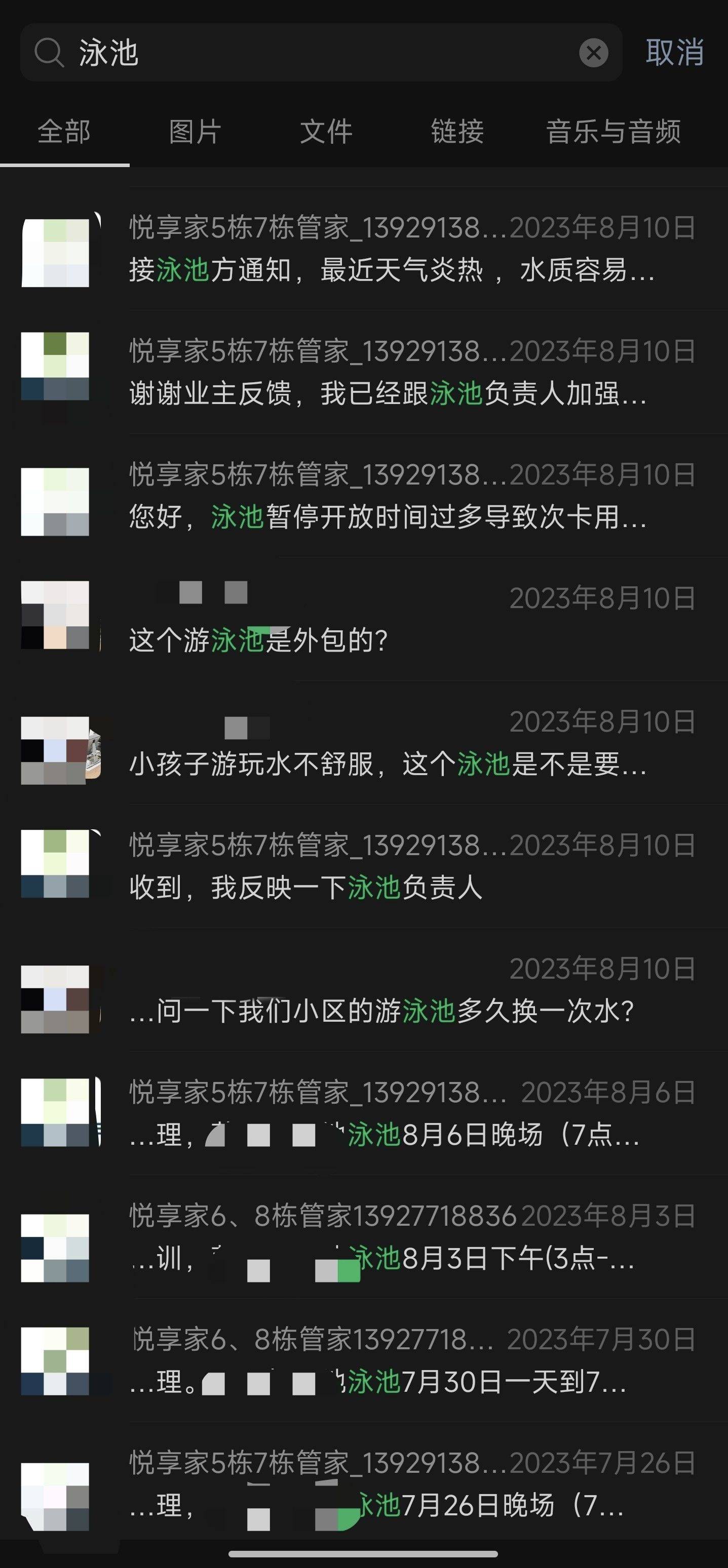Clear the 泳池 search text

click(593, 53)
